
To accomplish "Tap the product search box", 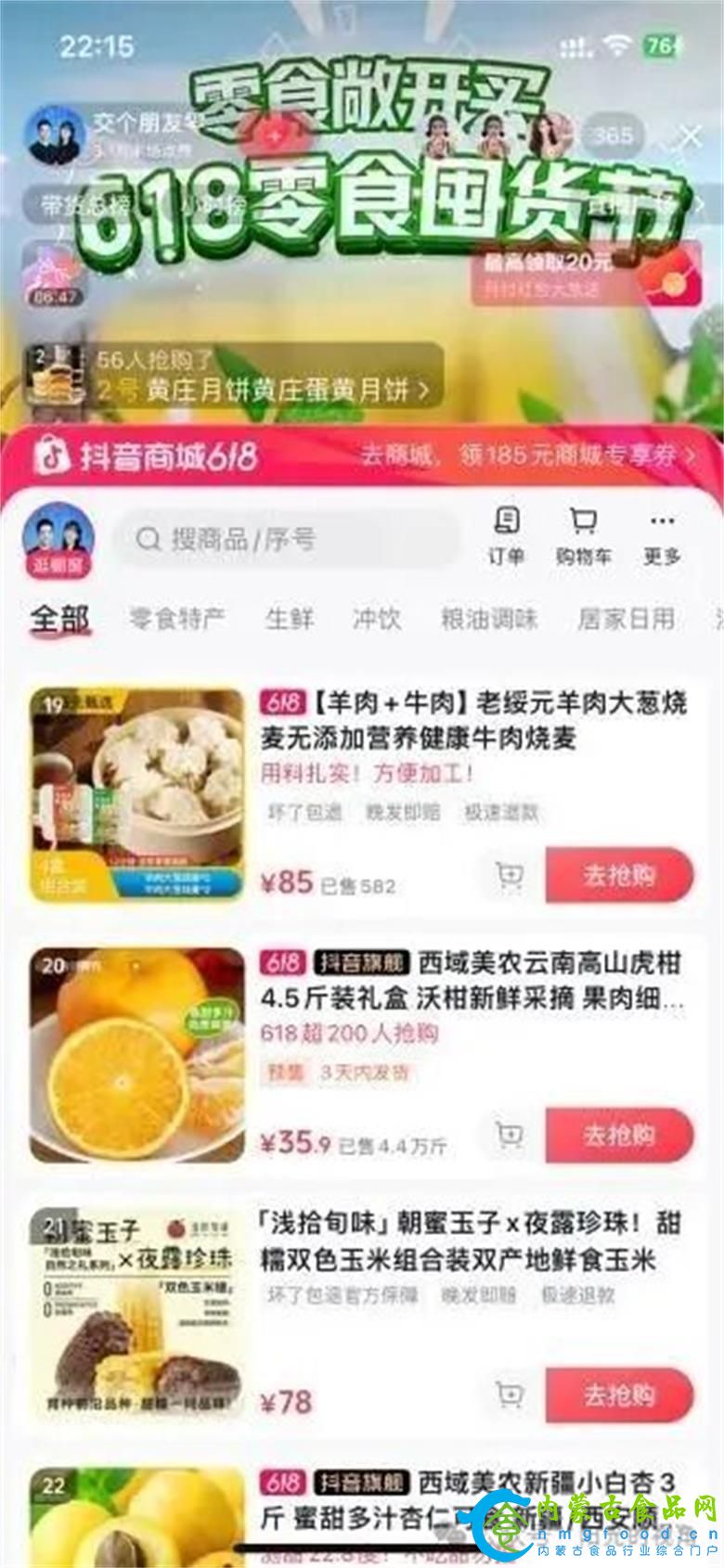I will point(286,539).
